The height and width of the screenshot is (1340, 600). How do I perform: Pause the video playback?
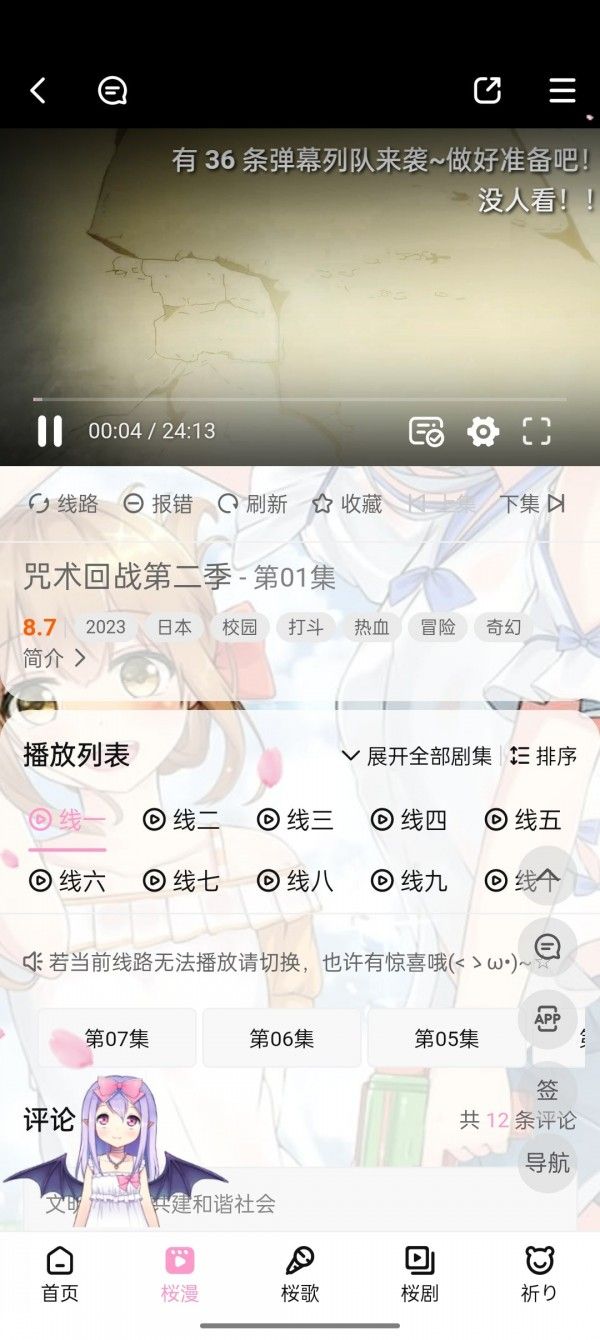pos(50,431)
